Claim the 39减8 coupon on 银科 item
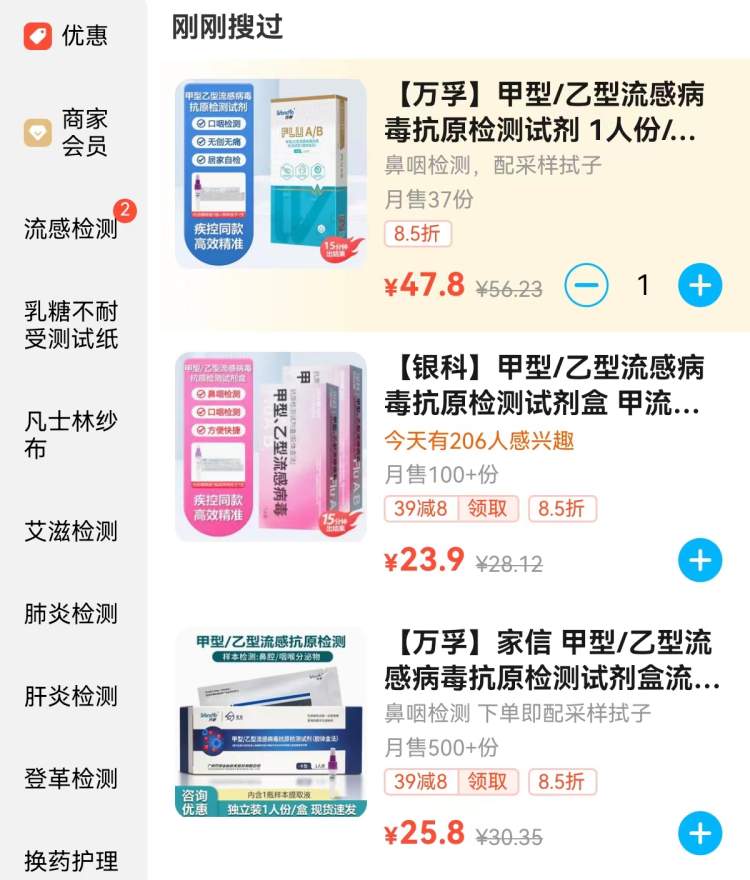 pos(421,509)
